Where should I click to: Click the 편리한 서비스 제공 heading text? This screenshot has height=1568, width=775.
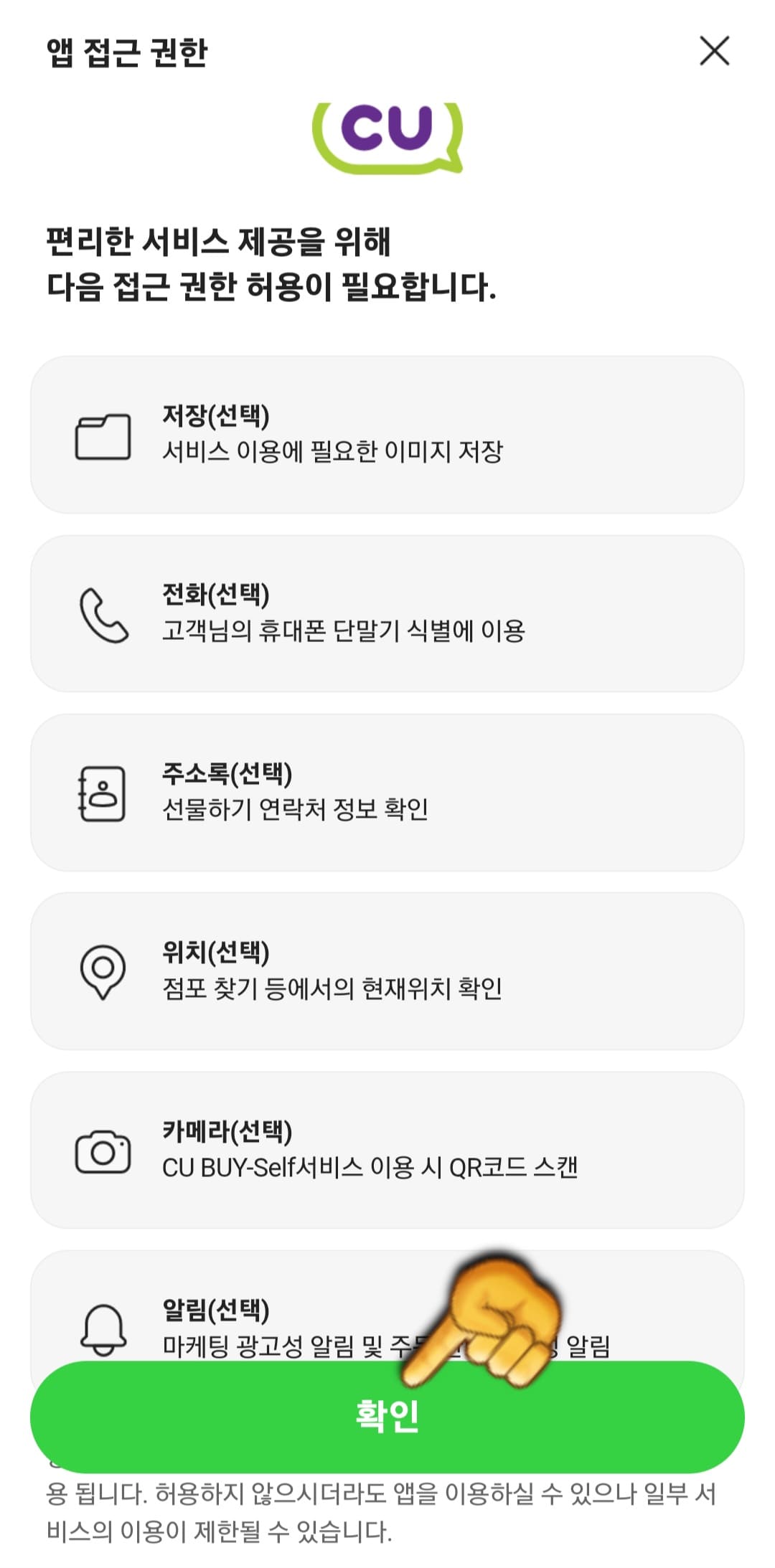coord(273,262)
